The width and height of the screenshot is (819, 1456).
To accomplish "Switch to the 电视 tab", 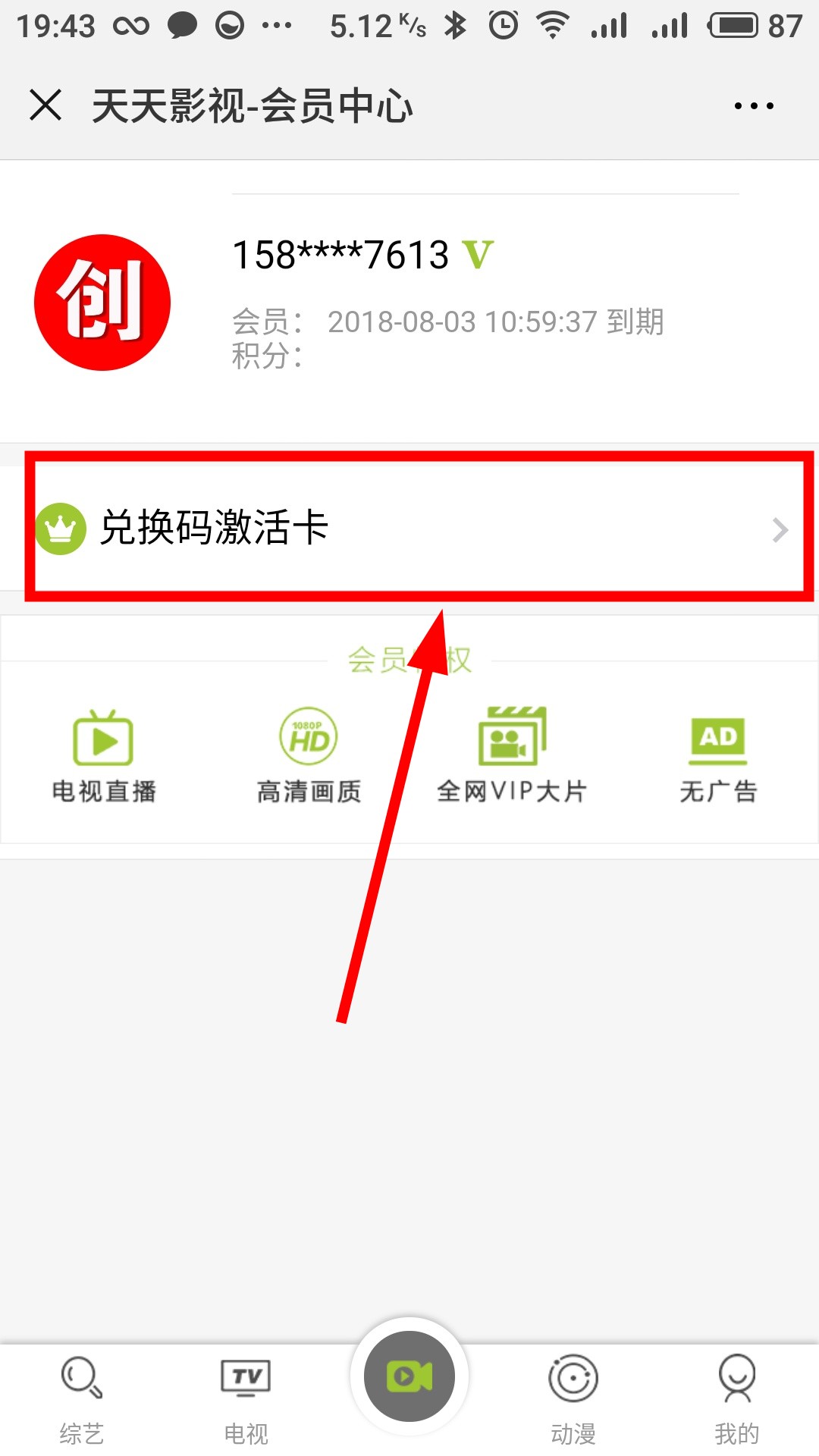I will tap(246, 1399).
